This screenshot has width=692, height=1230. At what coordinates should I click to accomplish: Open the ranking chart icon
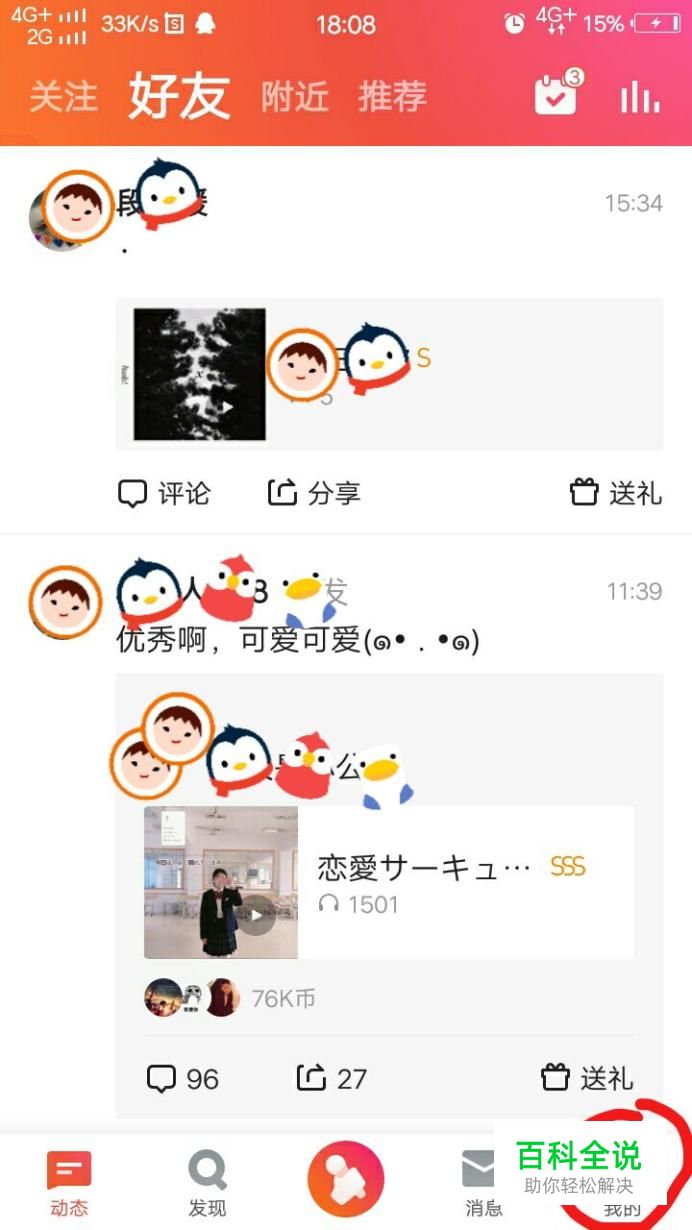640,97
